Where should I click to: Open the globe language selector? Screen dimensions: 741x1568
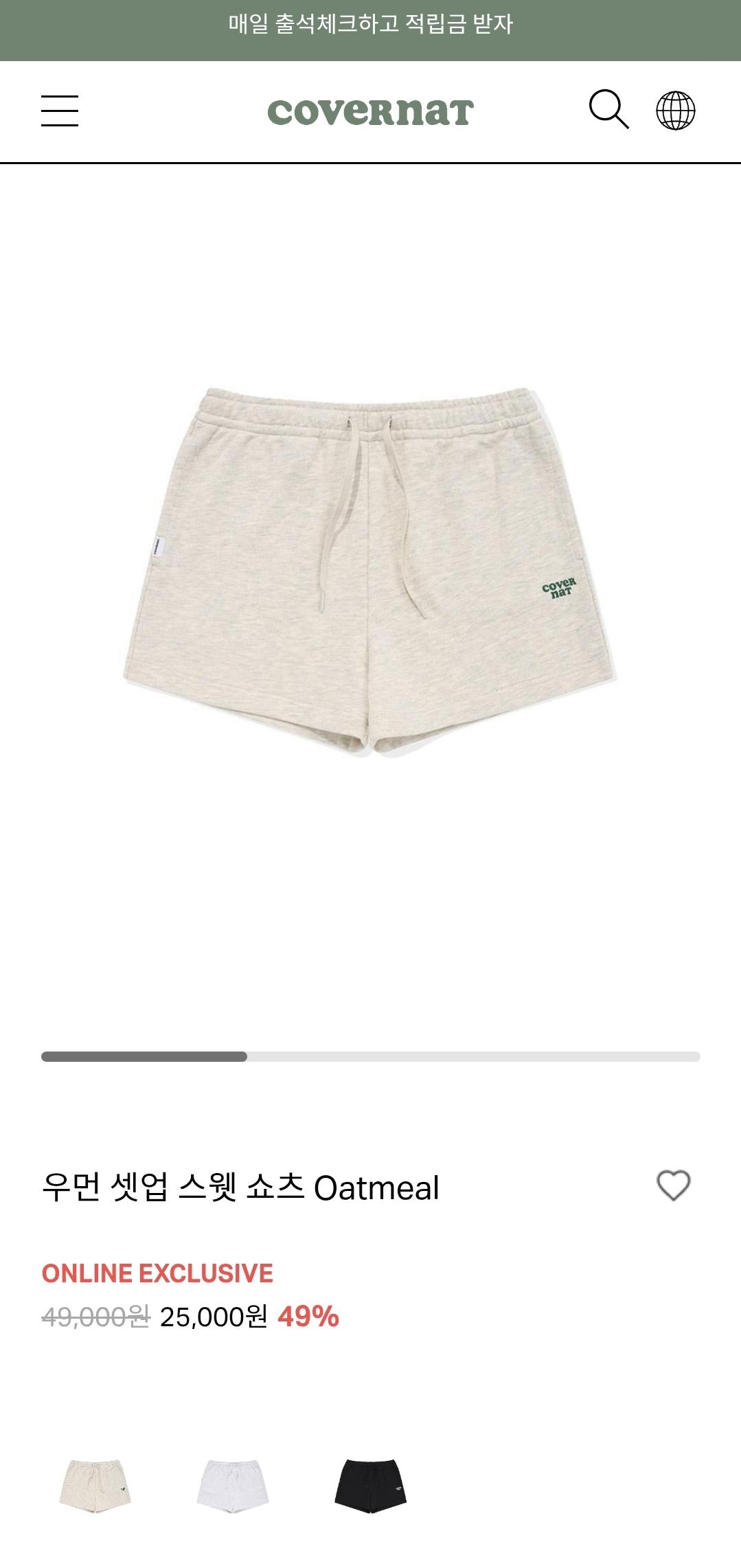pos(676,111)
